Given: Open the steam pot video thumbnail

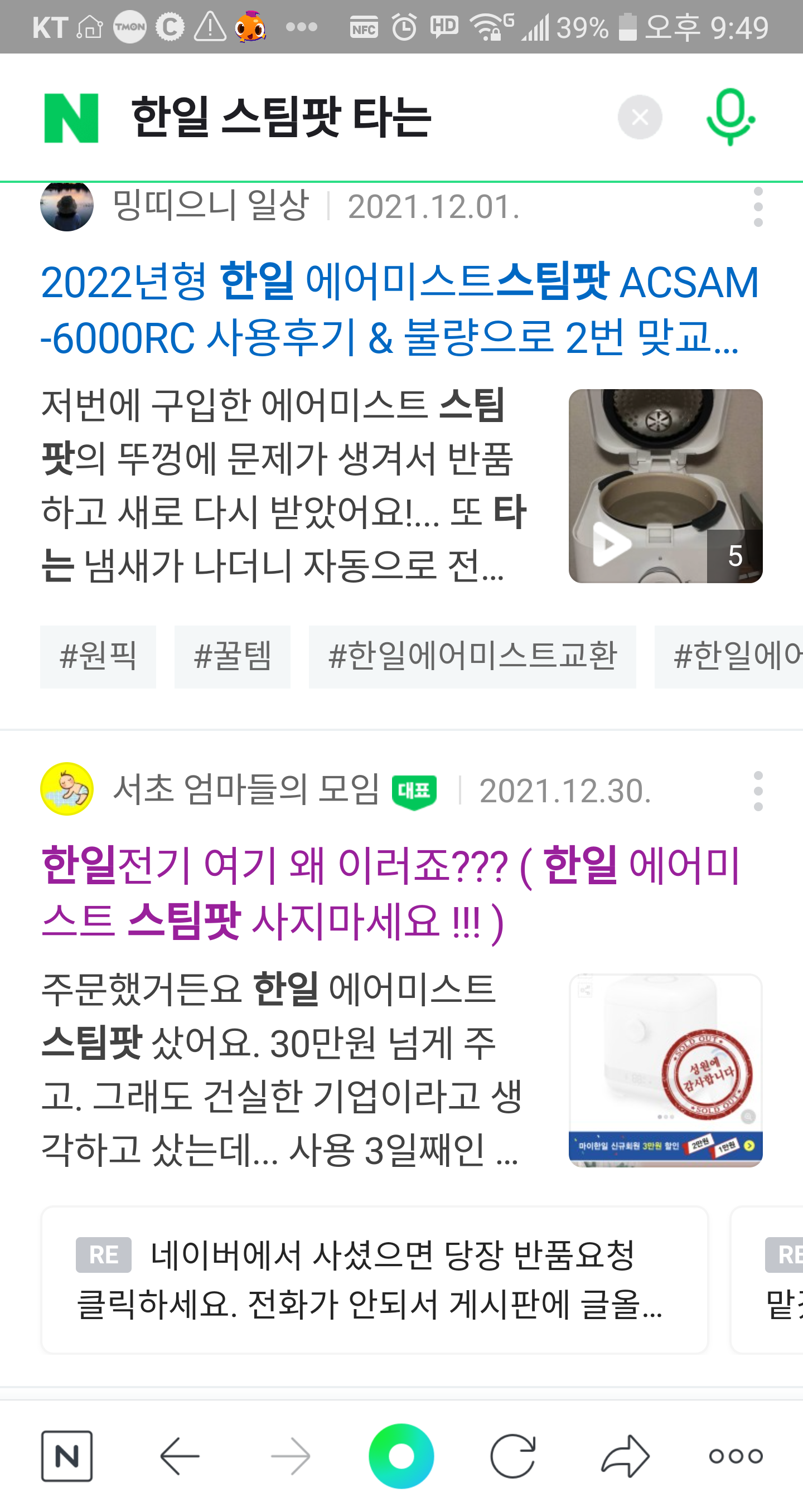Looking at the screenshot, I should click(665, 486).
